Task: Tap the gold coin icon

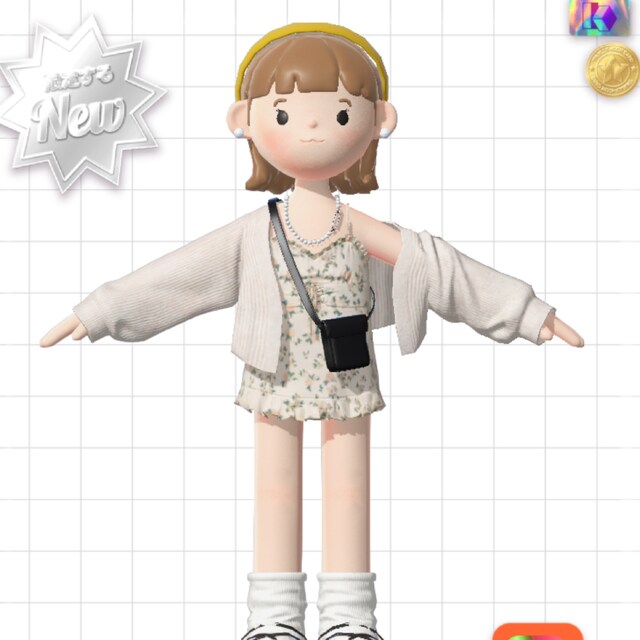Action: click(x=612, y=70)
